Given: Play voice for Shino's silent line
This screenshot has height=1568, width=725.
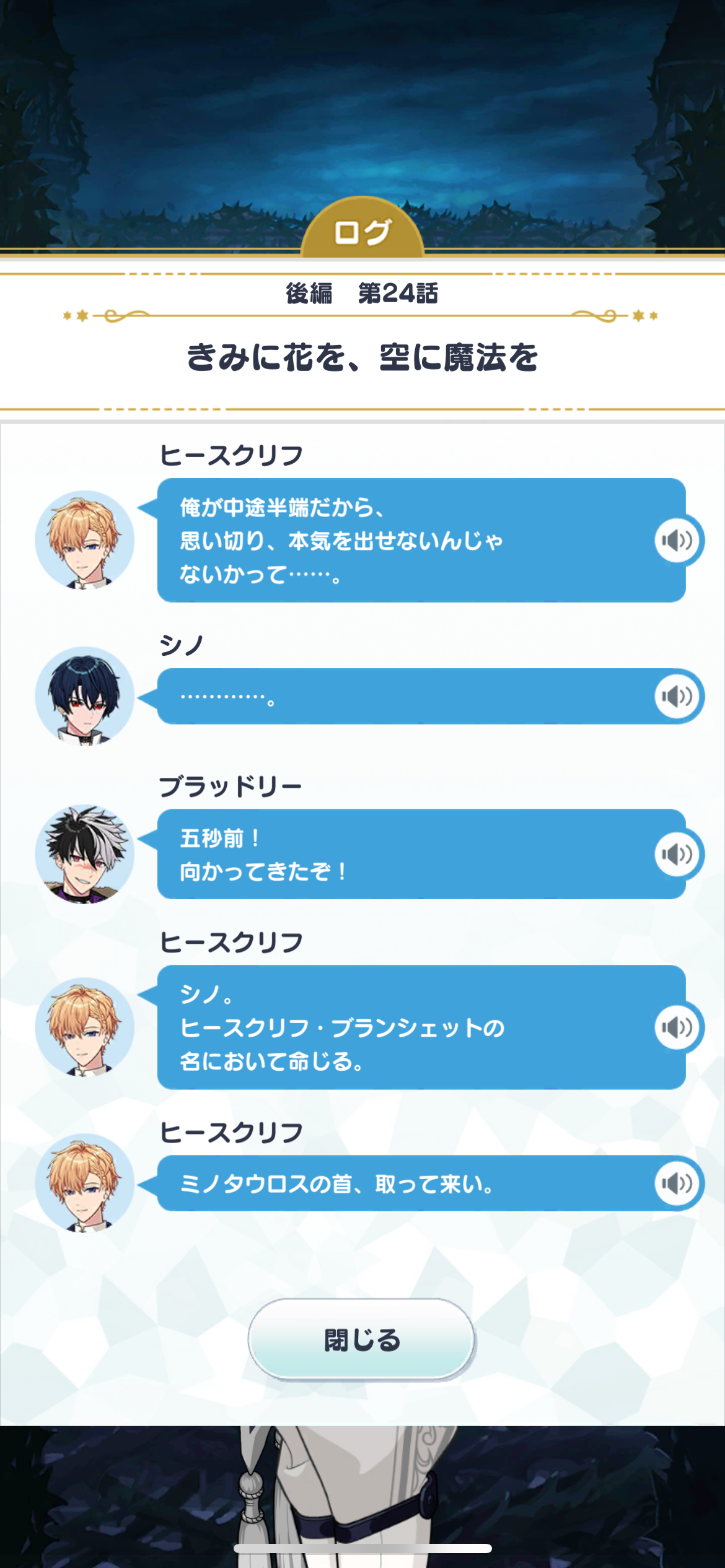Looking at the screenshot, I should (677, 696).
